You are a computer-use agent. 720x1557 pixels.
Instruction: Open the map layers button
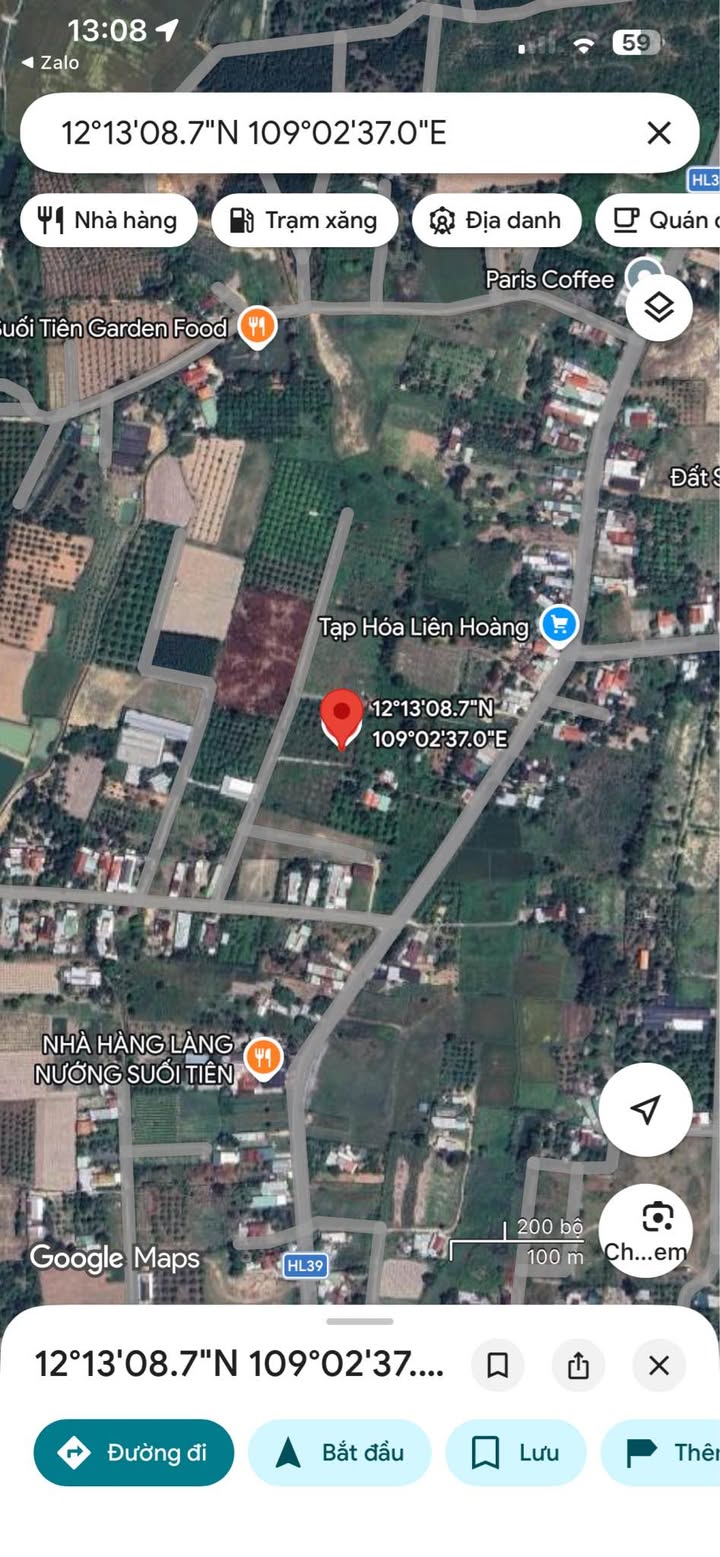click(659, 308)
